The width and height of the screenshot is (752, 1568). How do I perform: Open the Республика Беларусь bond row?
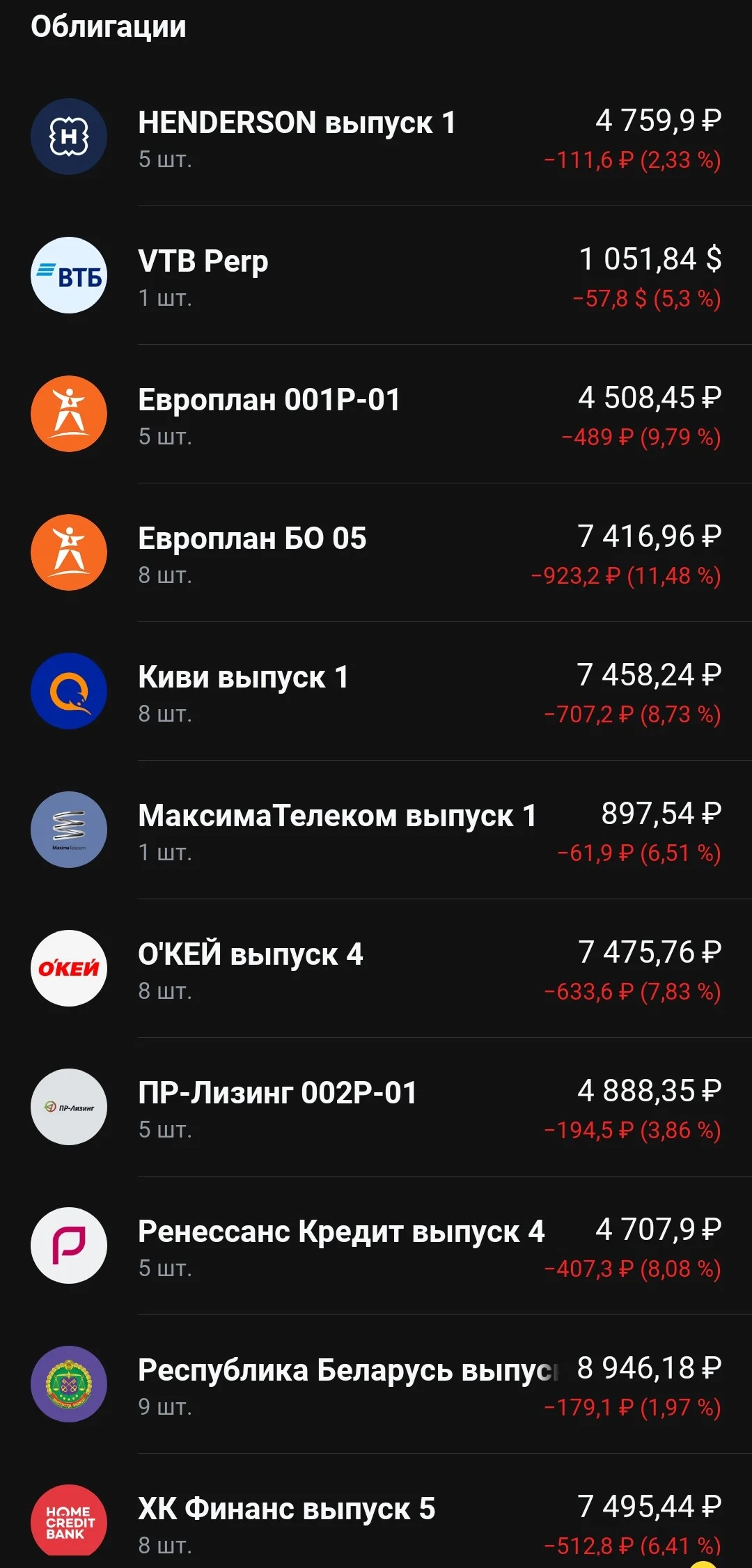376,1385
